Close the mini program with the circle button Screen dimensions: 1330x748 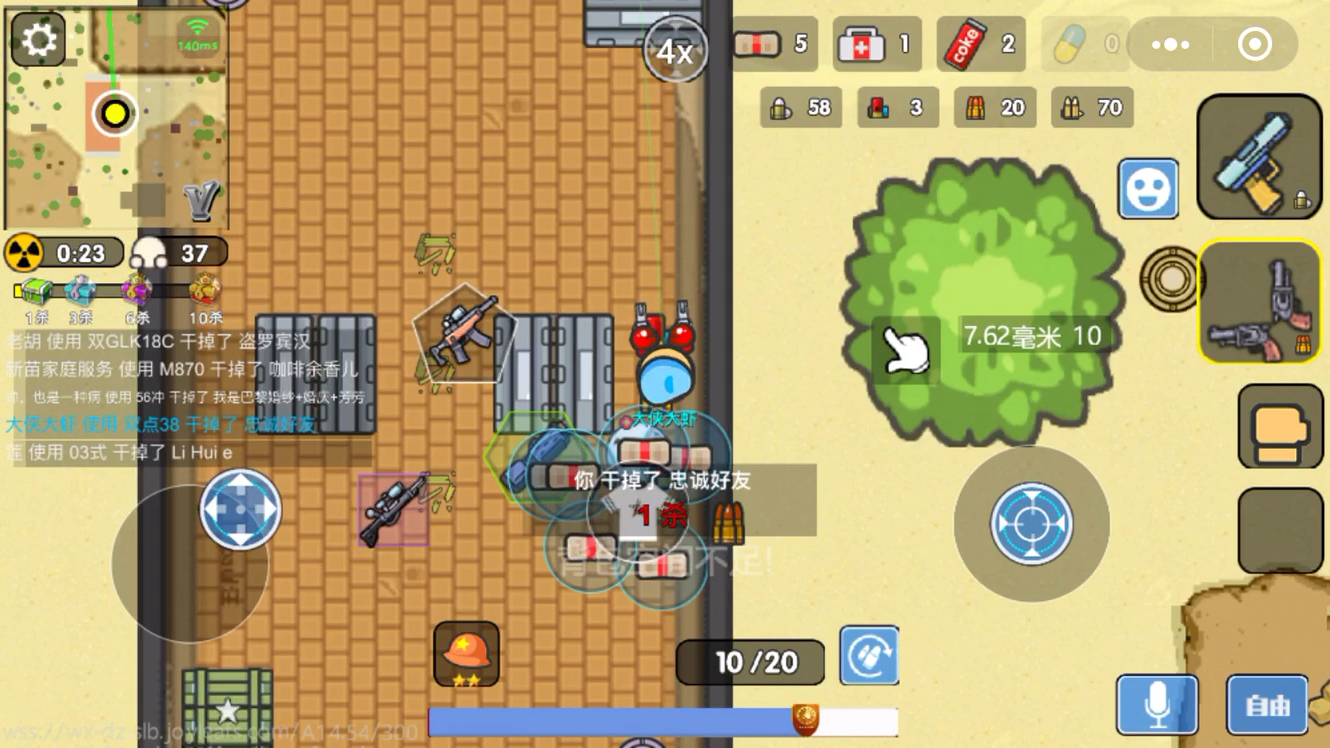tap(1255, 44)
